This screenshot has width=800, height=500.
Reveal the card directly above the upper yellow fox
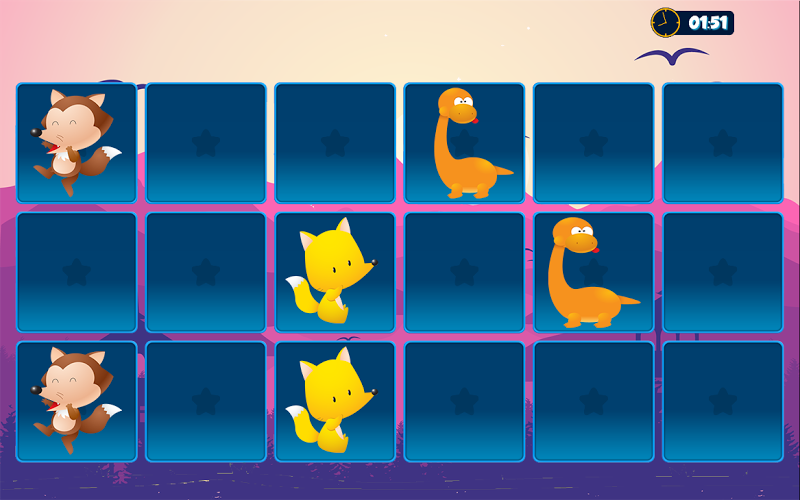coord(335,143)
